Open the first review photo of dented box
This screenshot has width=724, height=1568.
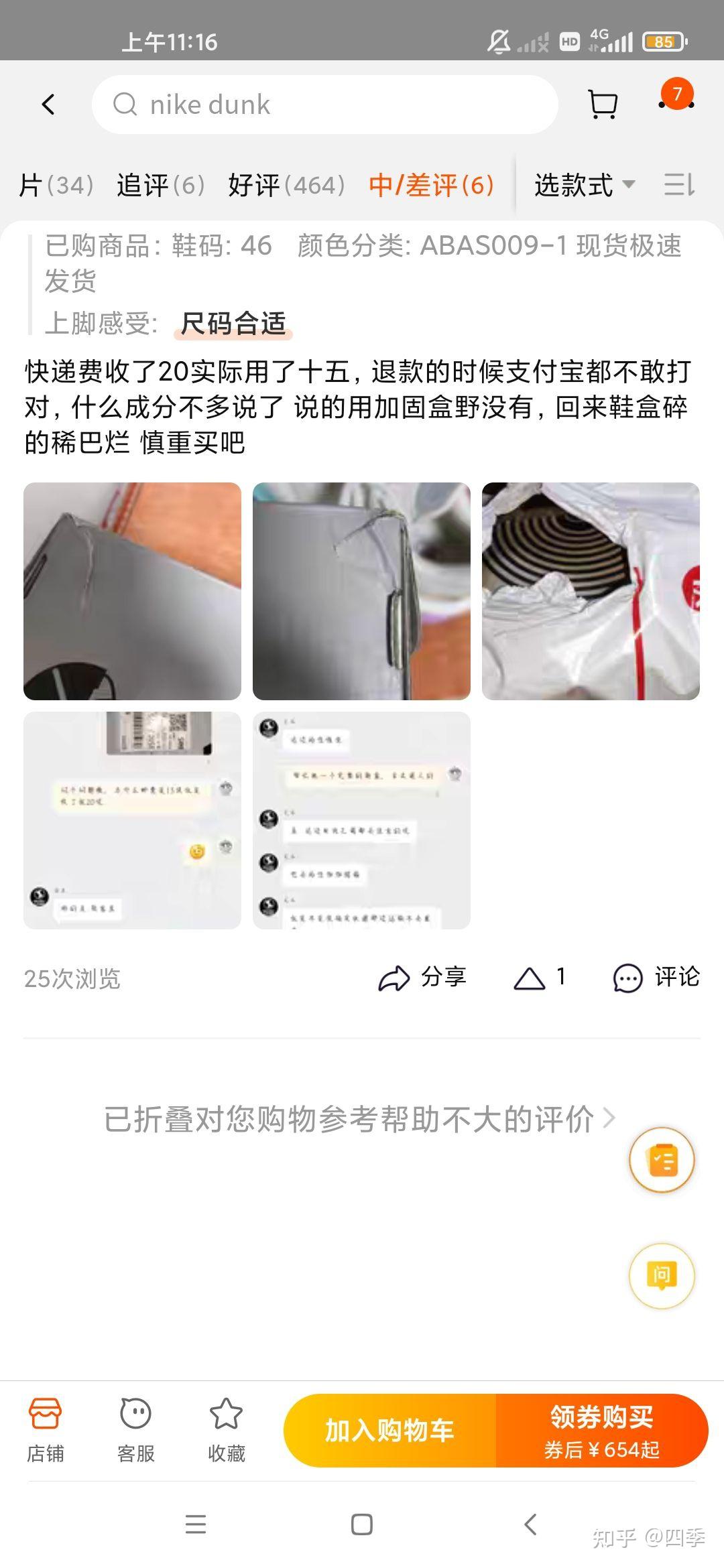[132, 591]
